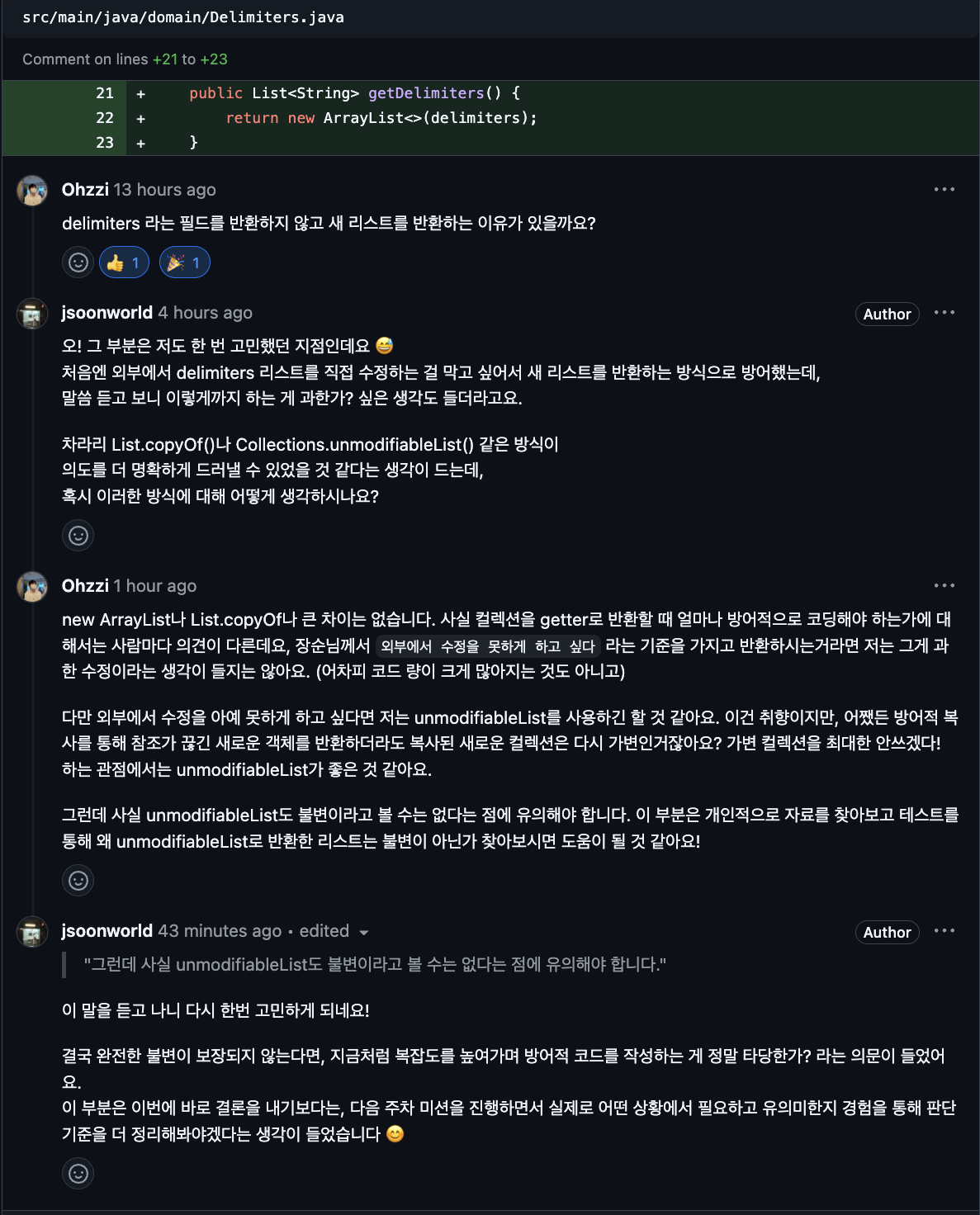980x1215 pixels.
Task: Open overflow menu on Ohzzi's 1 hour ago comment
Action: (x=944, y=586)
